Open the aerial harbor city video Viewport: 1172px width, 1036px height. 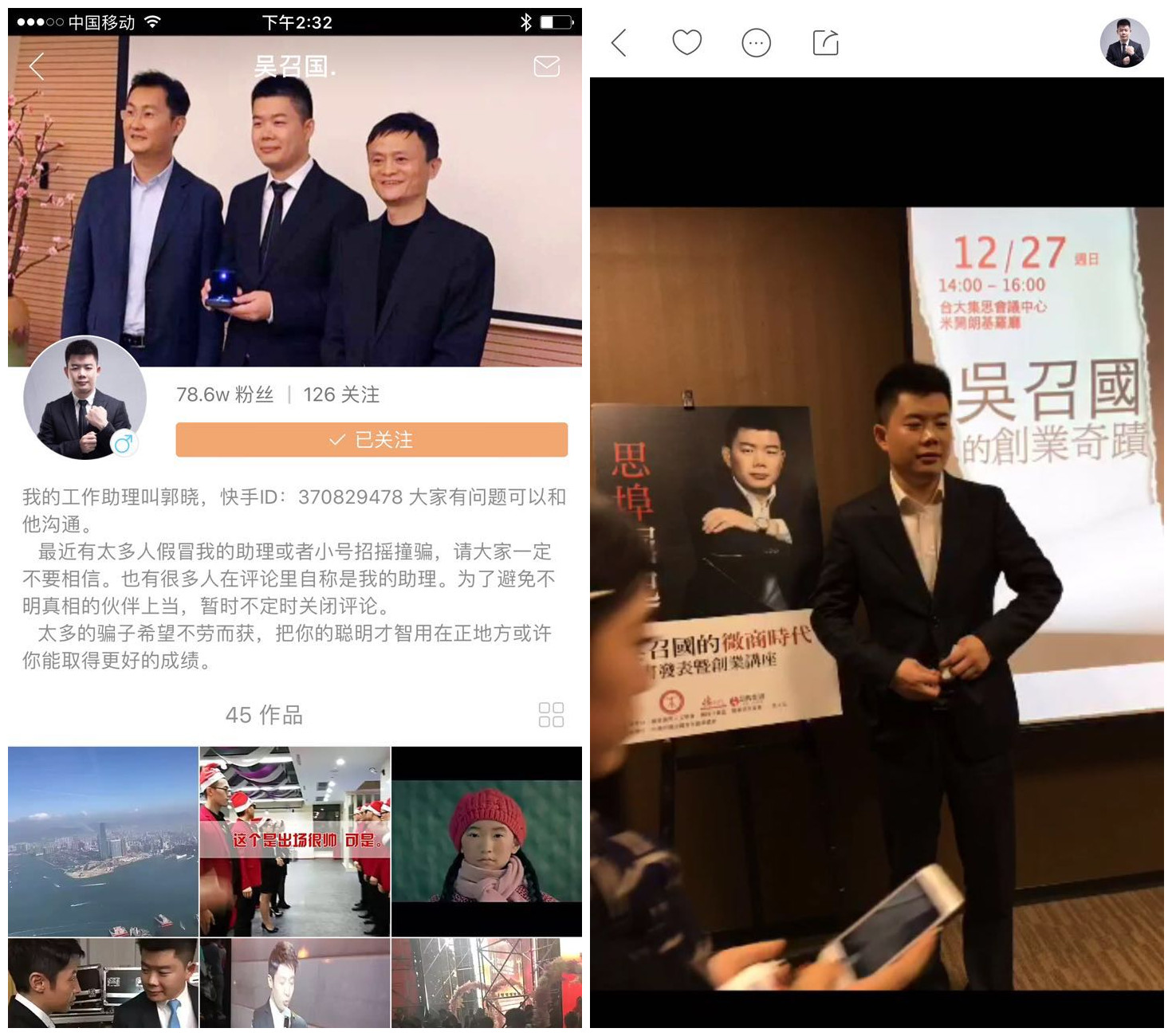[103, 841]
